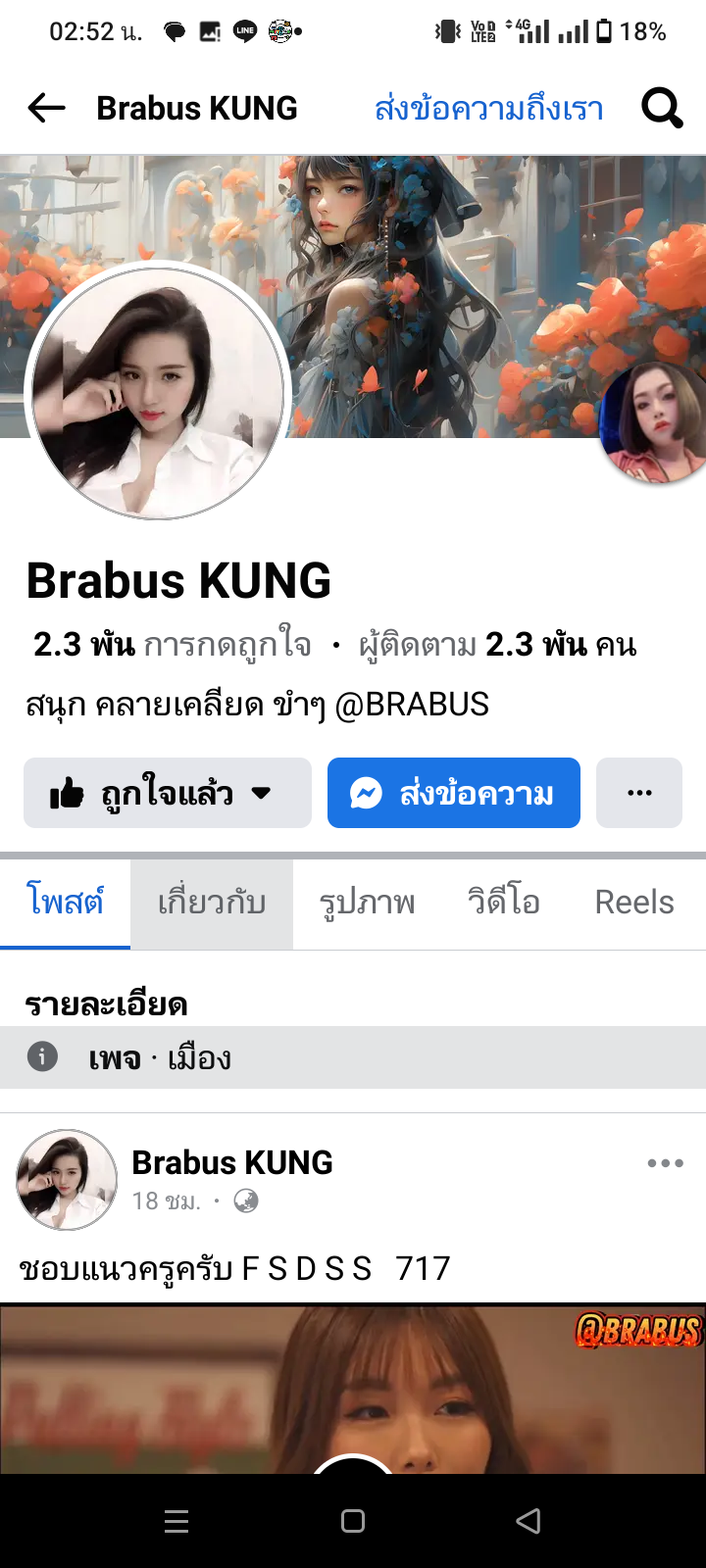
Task: Open recent apps from navigation bar
Action: (x=176, y=1521)
